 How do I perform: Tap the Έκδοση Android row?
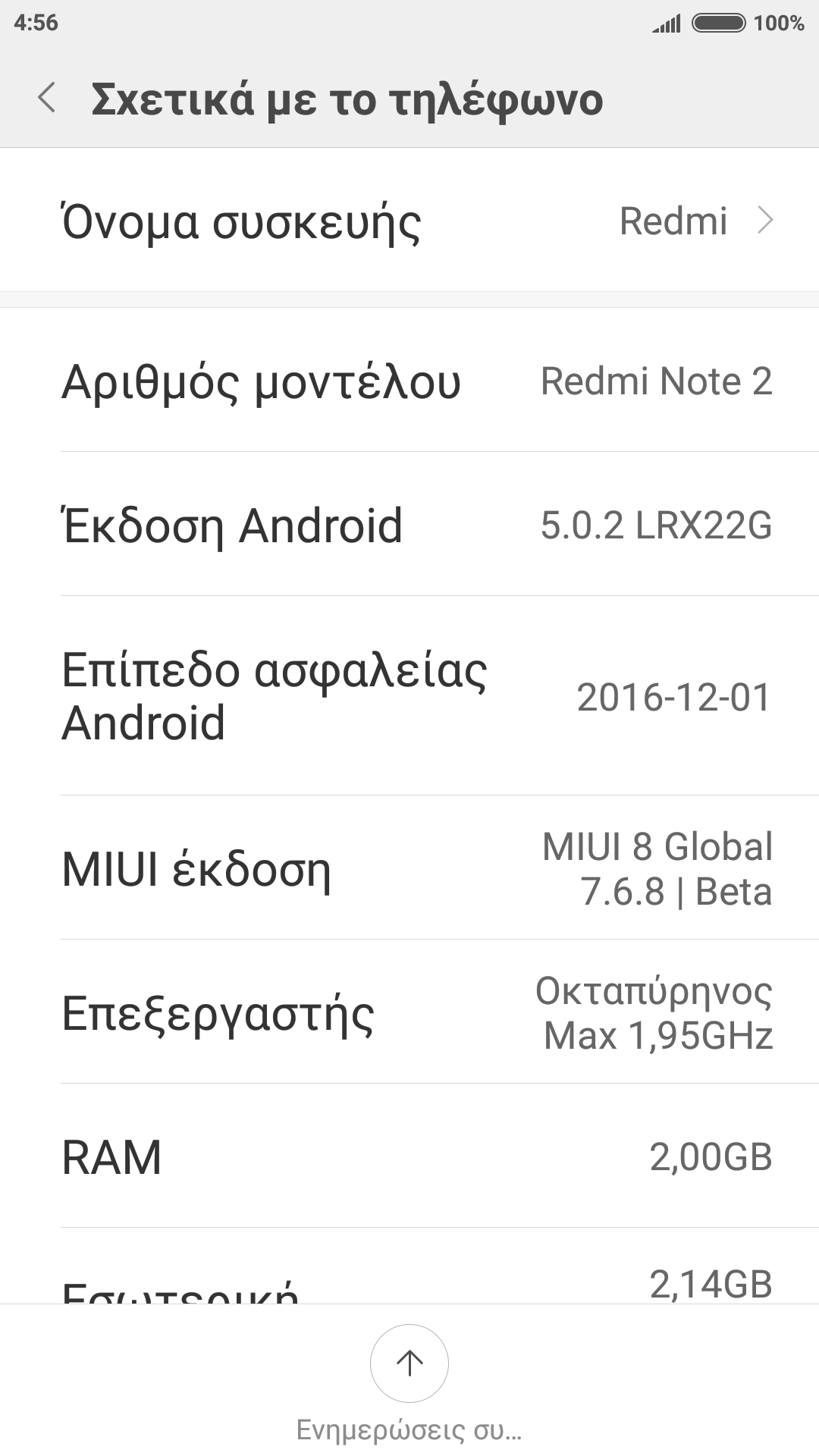[409, 525]
